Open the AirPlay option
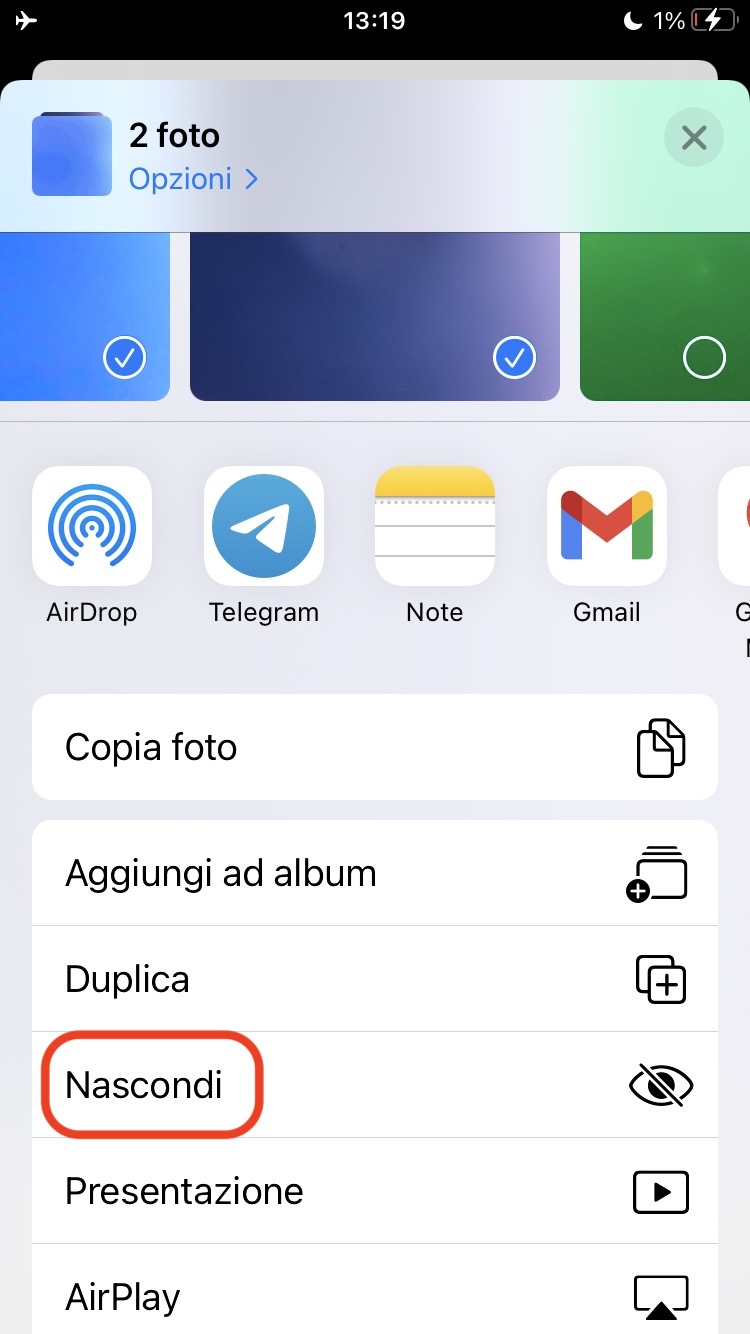This screenshot has width=750, height=1334. pos(375,1296)
